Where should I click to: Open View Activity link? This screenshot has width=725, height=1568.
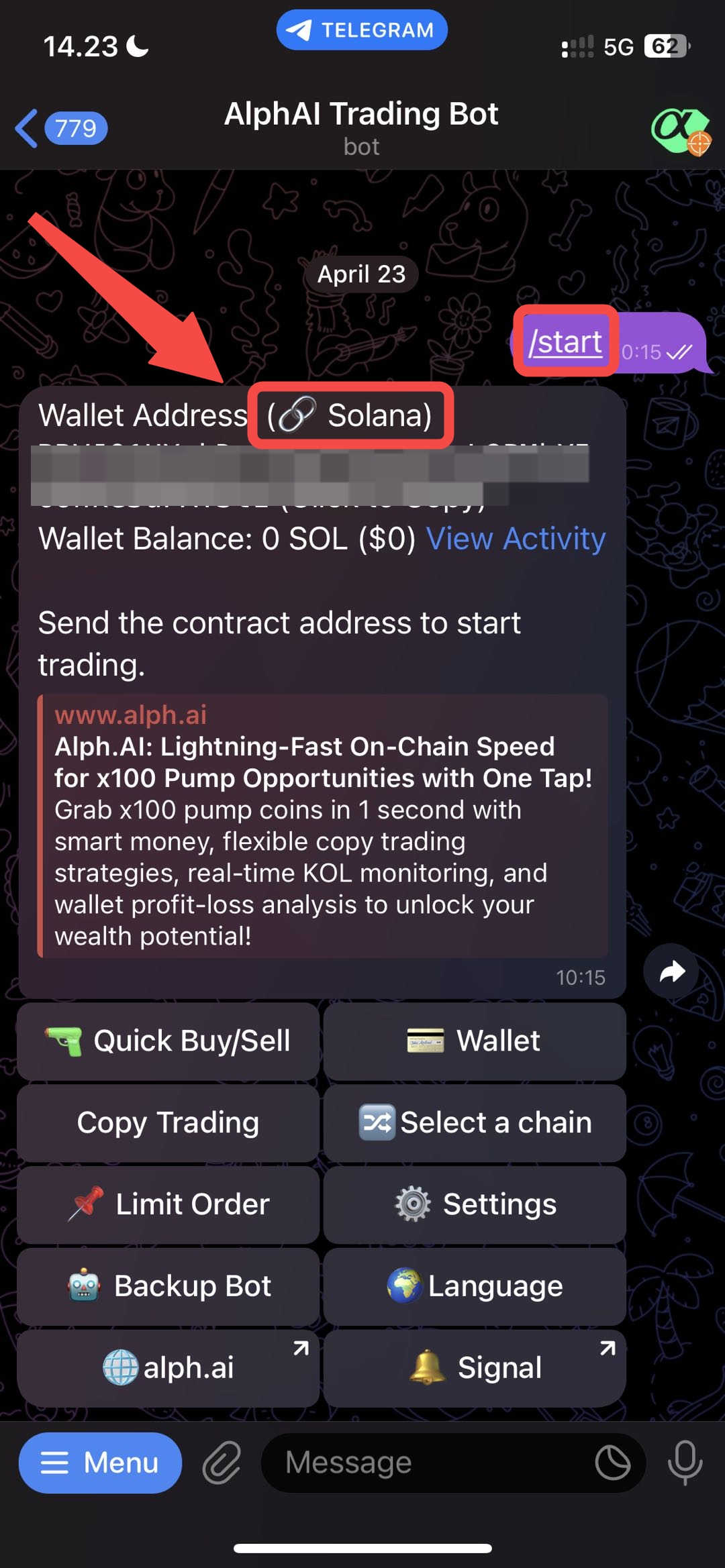pos(516,539)
